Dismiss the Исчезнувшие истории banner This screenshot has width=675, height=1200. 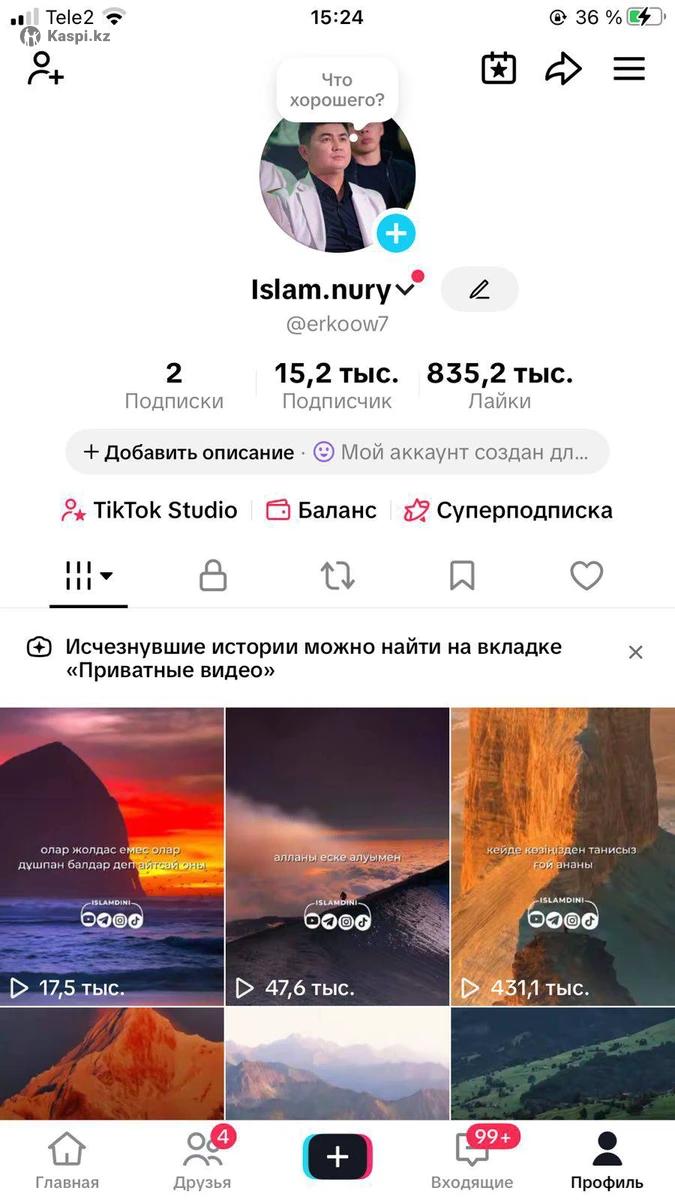pos(635,653)
